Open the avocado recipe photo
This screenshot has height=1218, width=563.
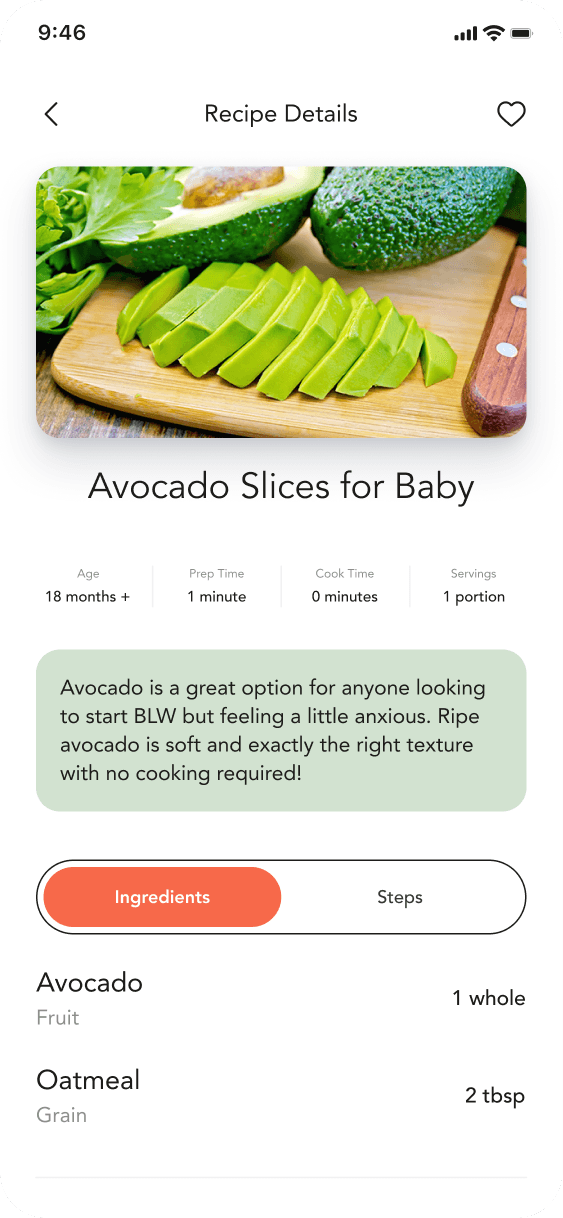tap(281, 302)
